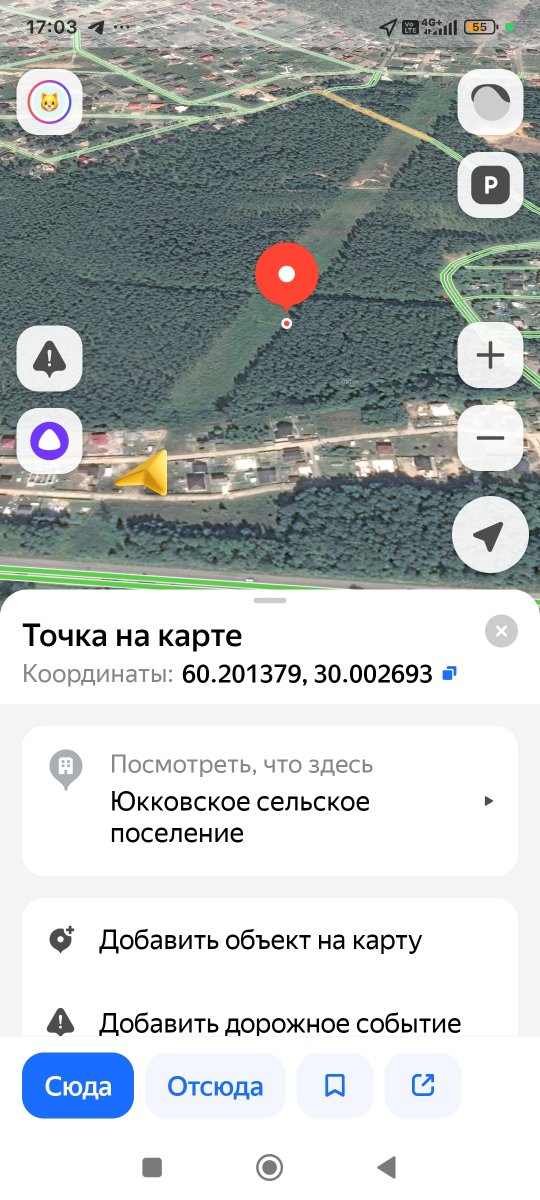The image size is (540, 1200).
Task: Share this point via the share icon
Action: tap(423, 1086)
